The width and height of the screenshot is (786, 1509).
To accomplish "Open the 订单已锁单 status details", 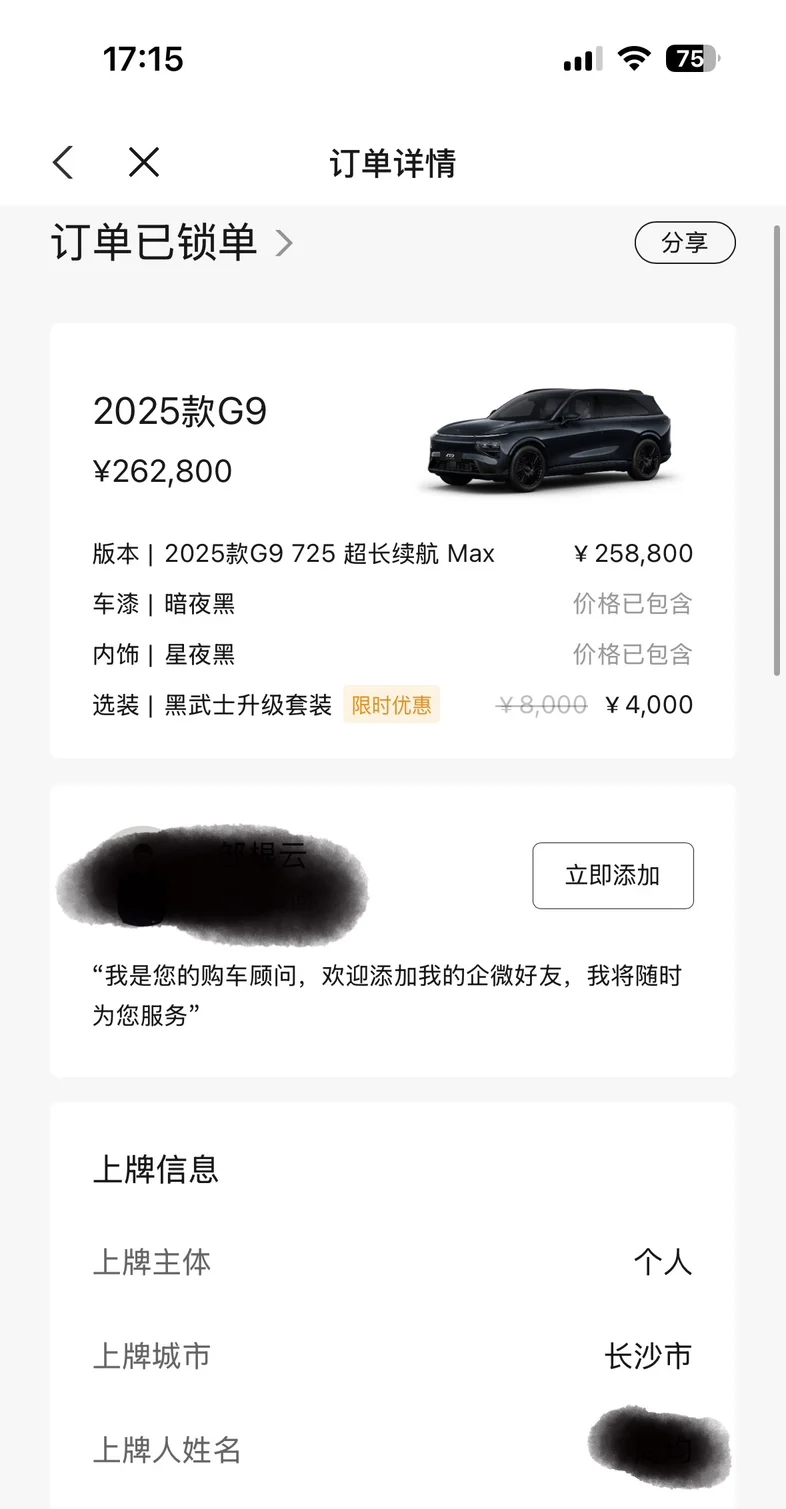I will [x=172, y=243].
